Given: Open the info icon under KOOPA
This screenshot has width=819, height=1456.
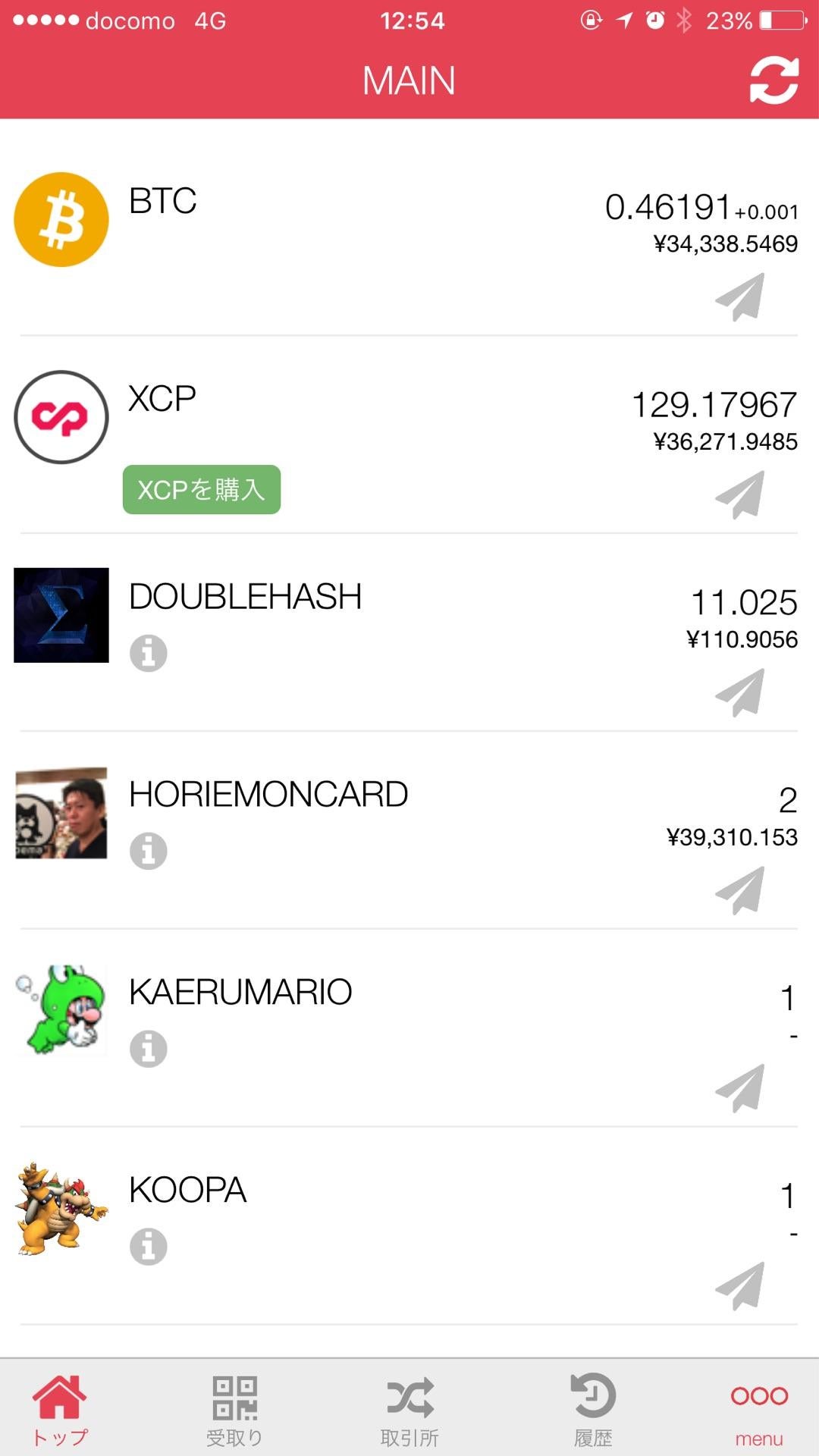Looking at the screenshot, I should coord(149,1247).
